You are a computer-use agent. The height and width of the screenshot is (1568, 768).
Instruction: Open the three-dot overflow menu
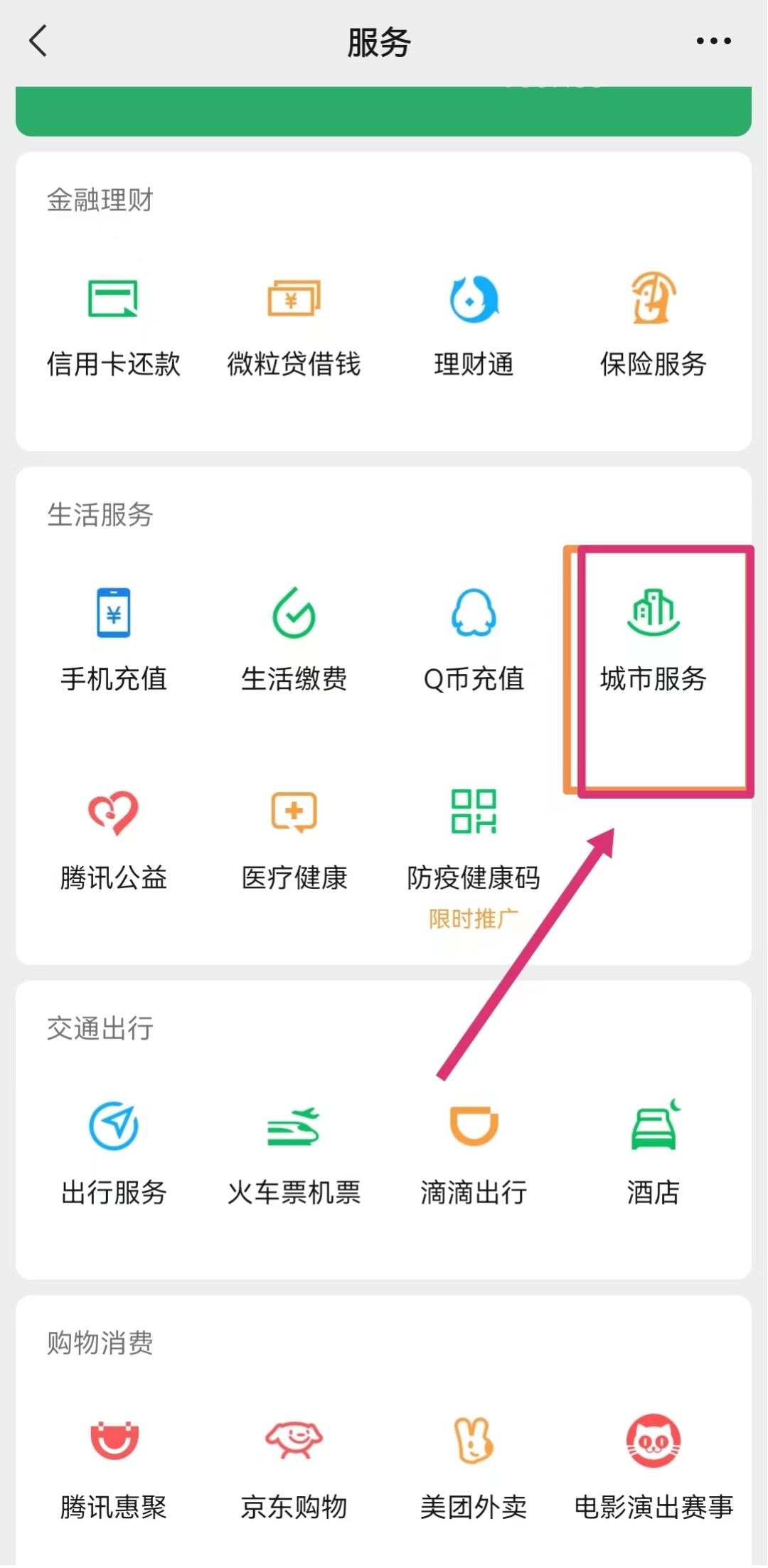pyautogui.click(x=713, y=41)
